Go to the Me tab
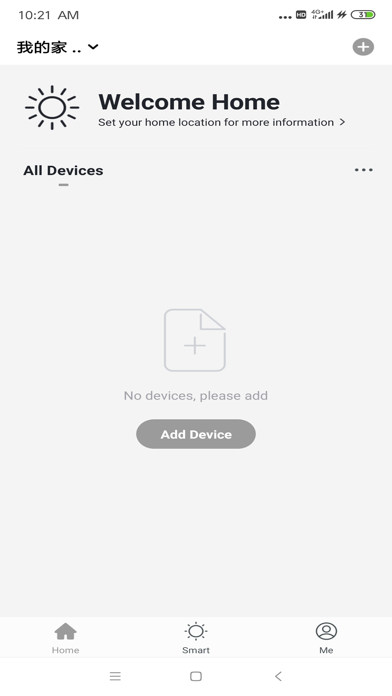 [x=326, y=638]
